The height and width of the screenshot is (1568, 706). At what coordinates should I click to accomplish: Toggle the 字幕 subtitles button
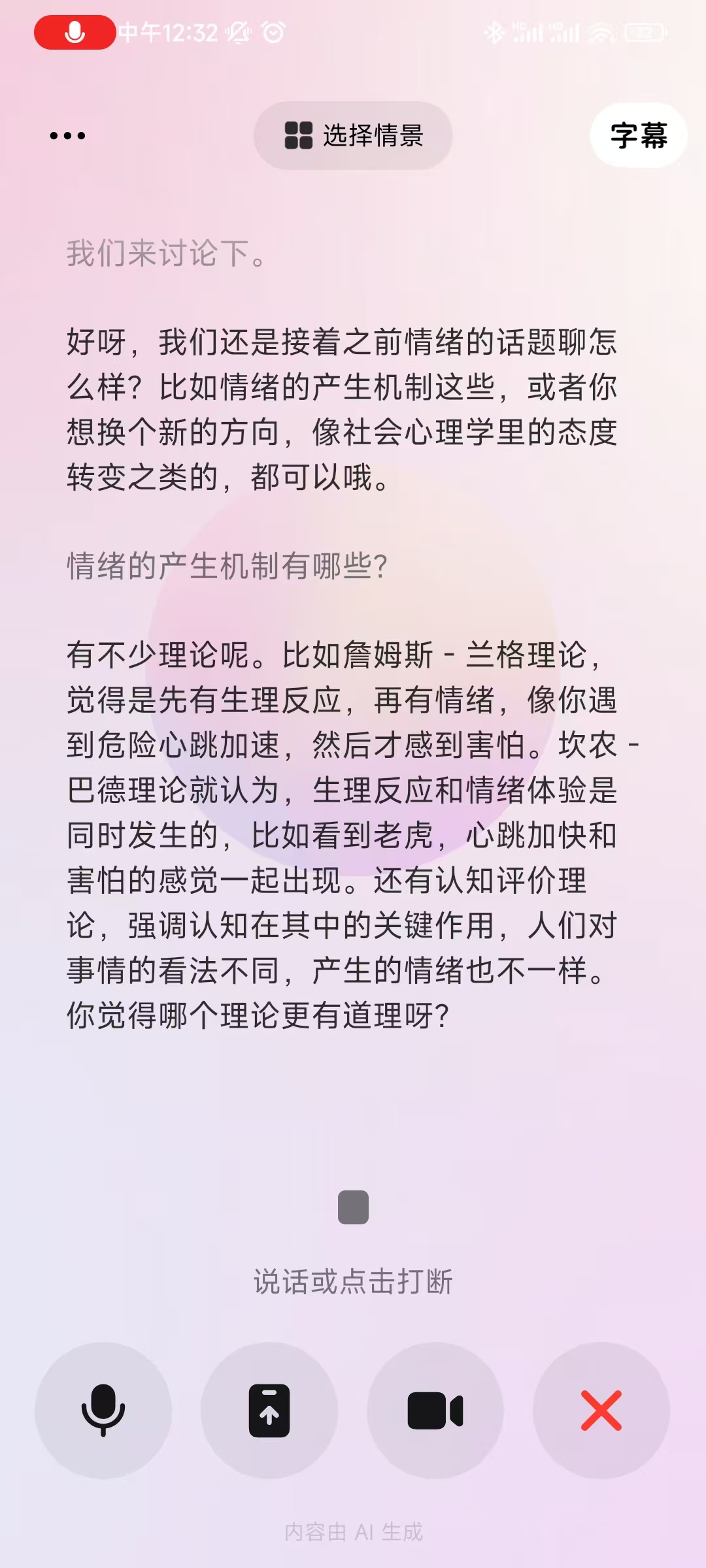click(638, 136)
